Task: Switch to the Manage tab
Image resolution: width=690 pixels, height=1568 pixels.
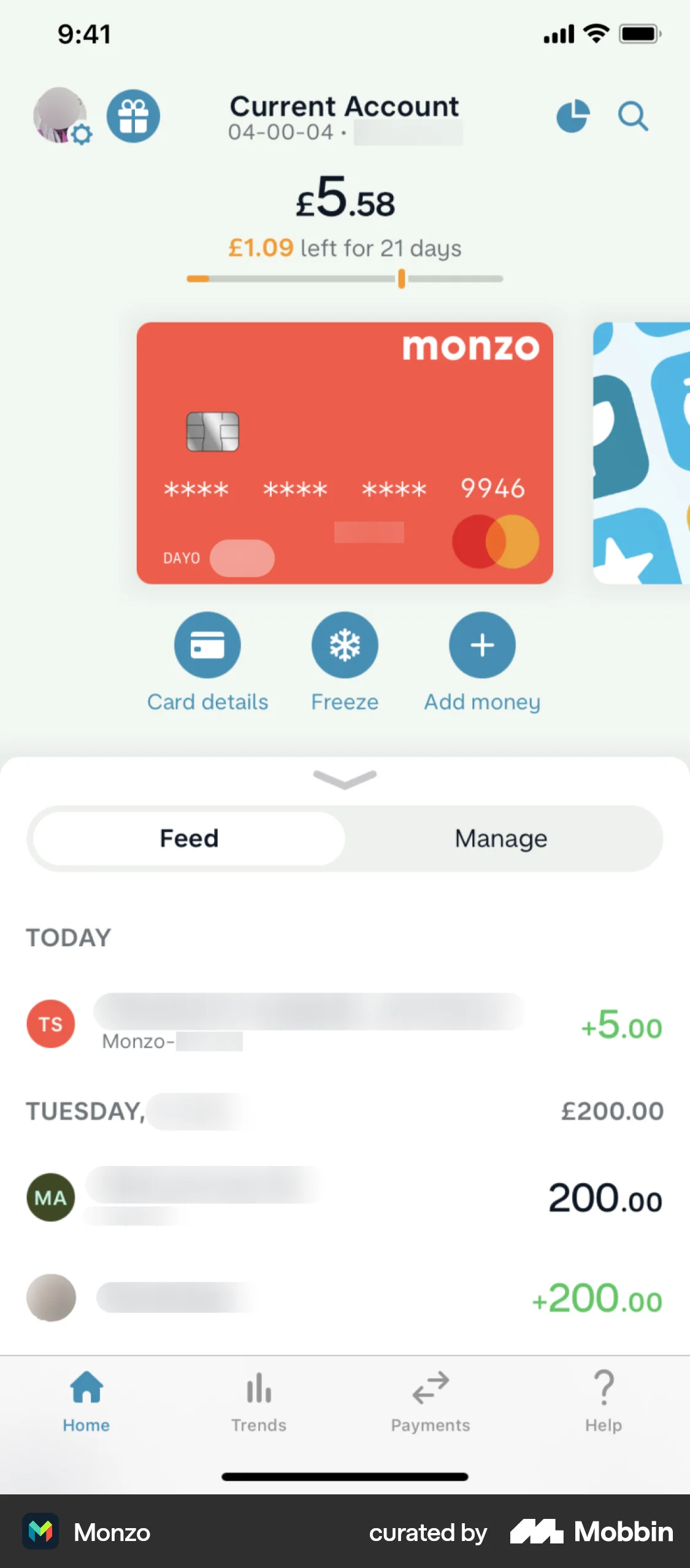Action: [x=500, y=838]
